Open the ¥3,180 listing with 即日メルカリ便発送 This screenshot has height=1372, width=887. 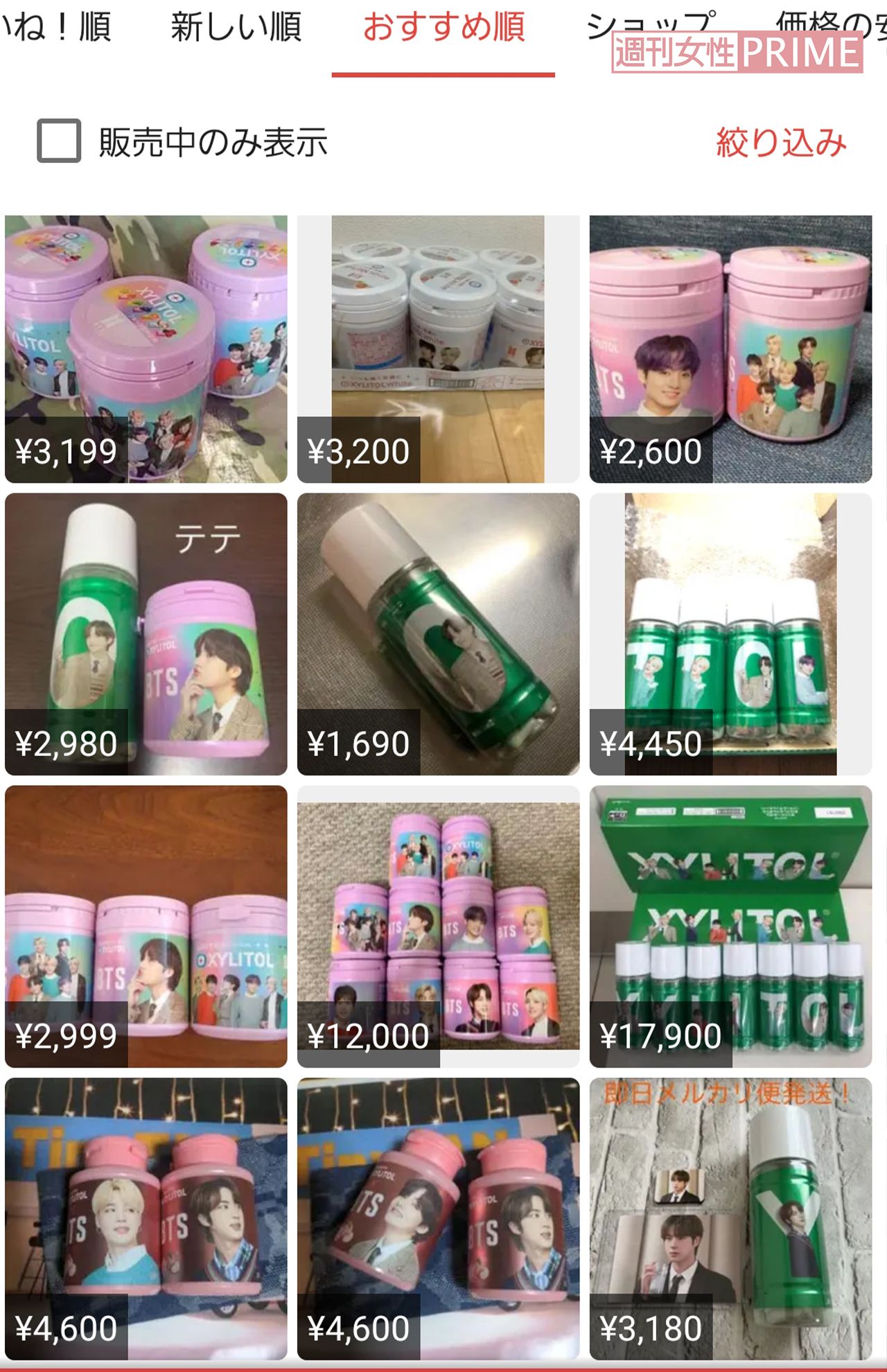[730, 1218]
